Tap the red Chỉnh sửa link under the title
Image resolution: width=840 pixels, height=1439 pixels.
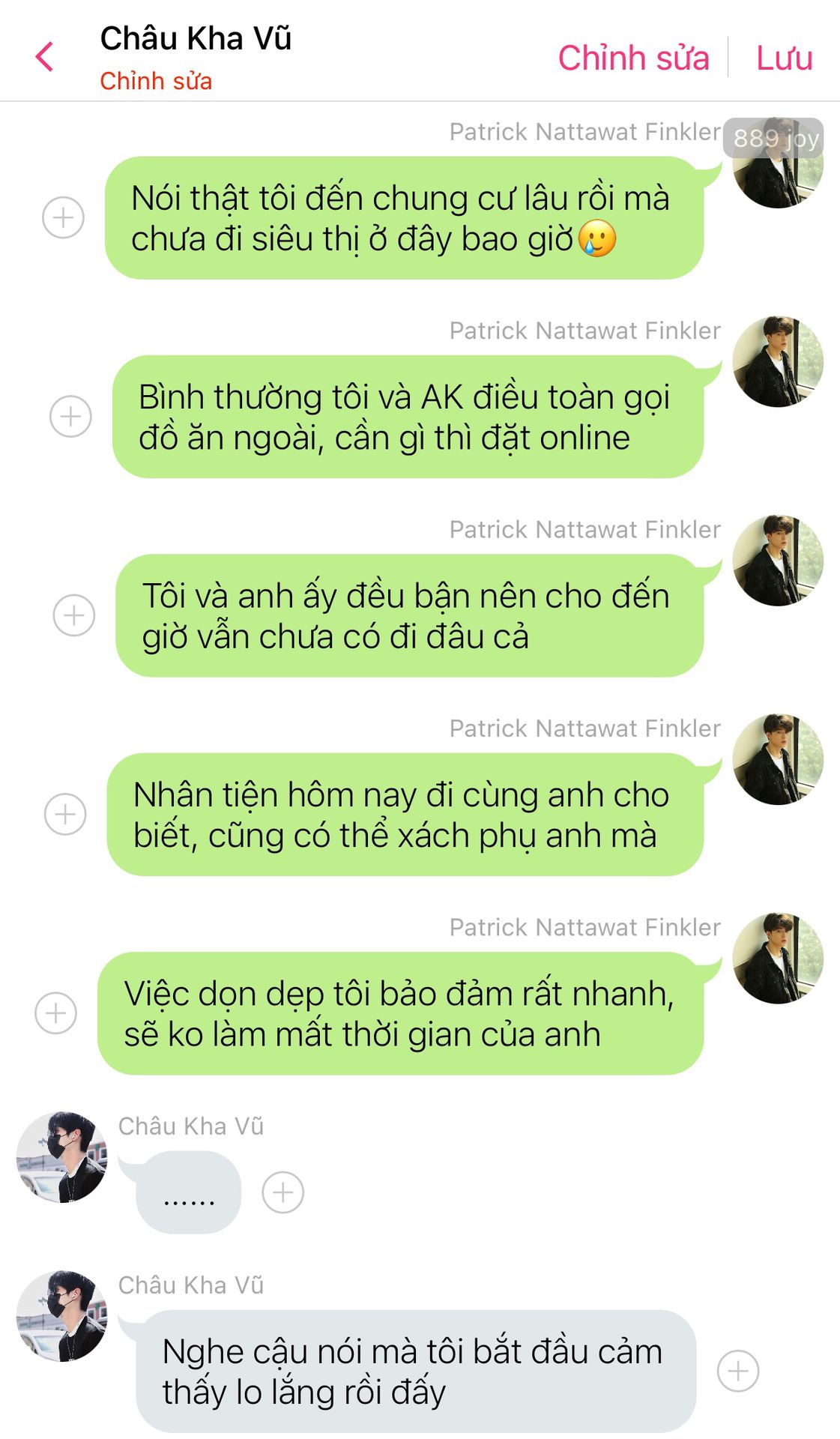(x=156, y=81)
